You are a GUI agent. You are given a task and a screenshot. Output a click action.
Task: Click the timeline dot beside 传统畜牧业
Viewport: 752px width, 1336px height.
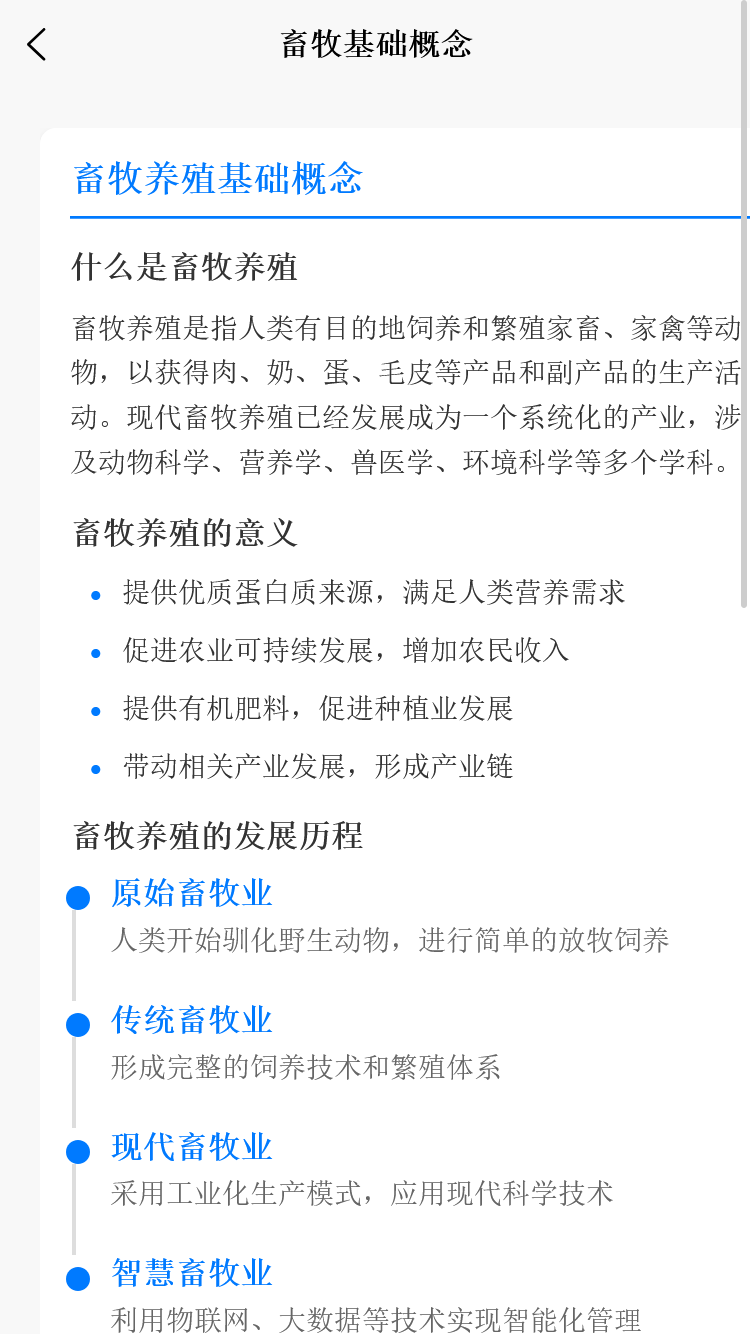pyautogui.click(x=78, y=1023)
